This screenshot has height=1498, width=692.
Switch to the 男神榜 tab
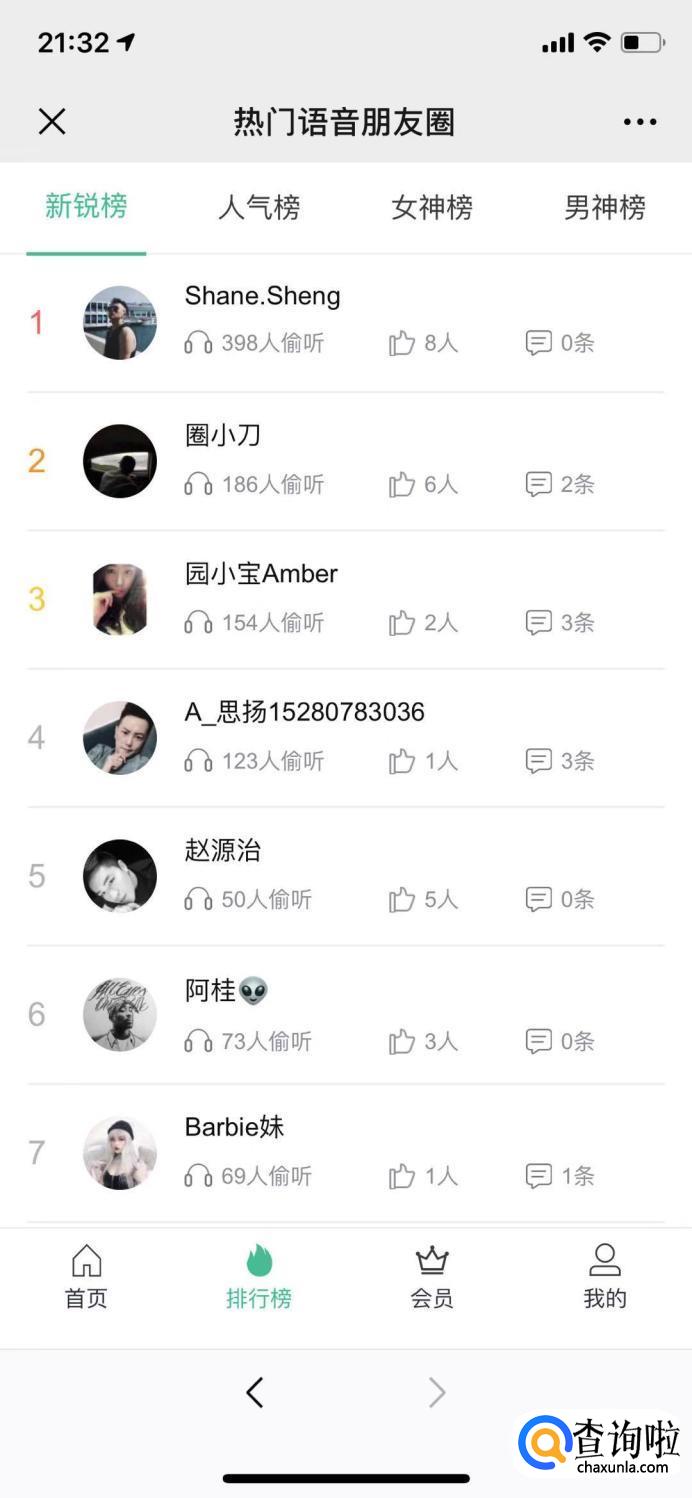[604, 207]
